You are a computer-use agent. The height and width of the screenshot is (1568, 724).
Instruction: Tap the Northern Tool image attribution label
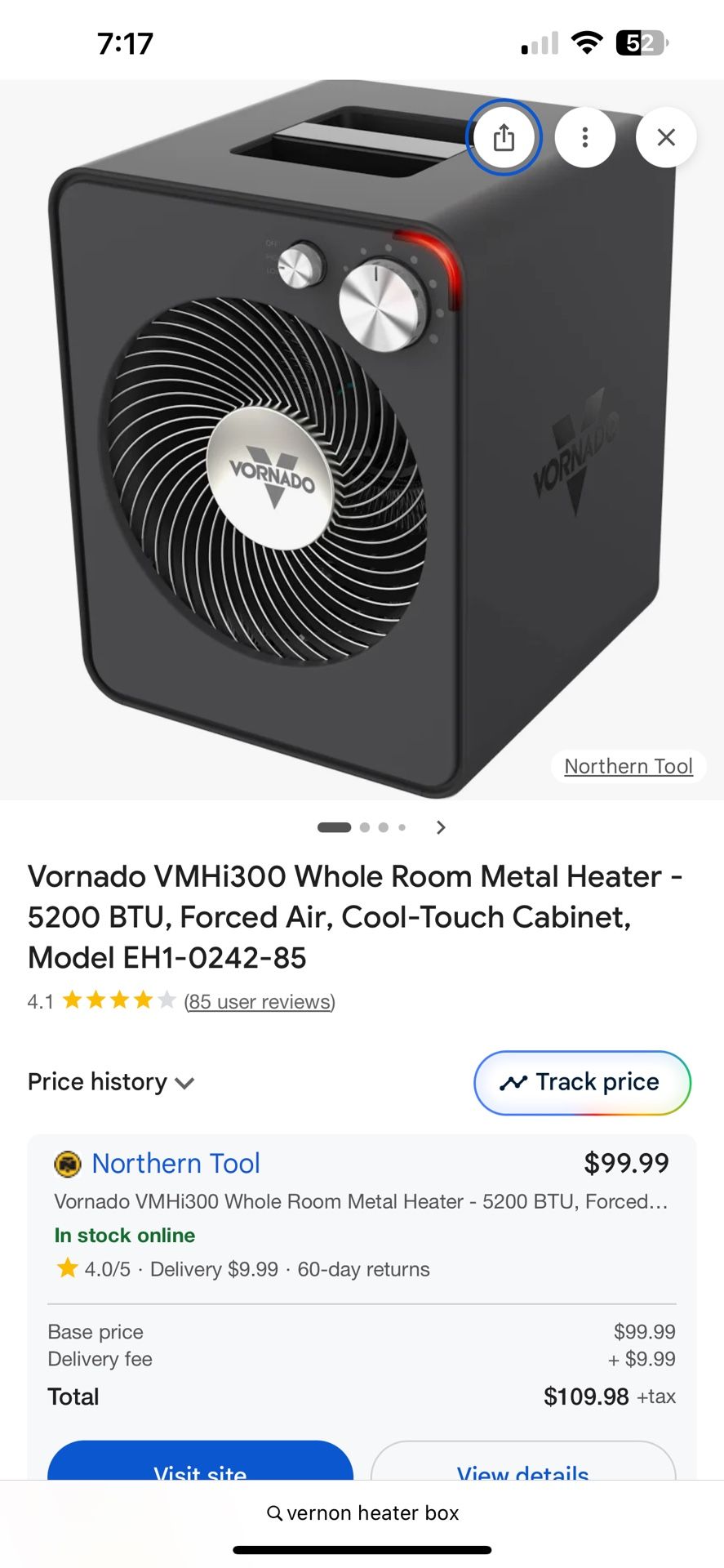pyautogui.click(x=628, y=766)
